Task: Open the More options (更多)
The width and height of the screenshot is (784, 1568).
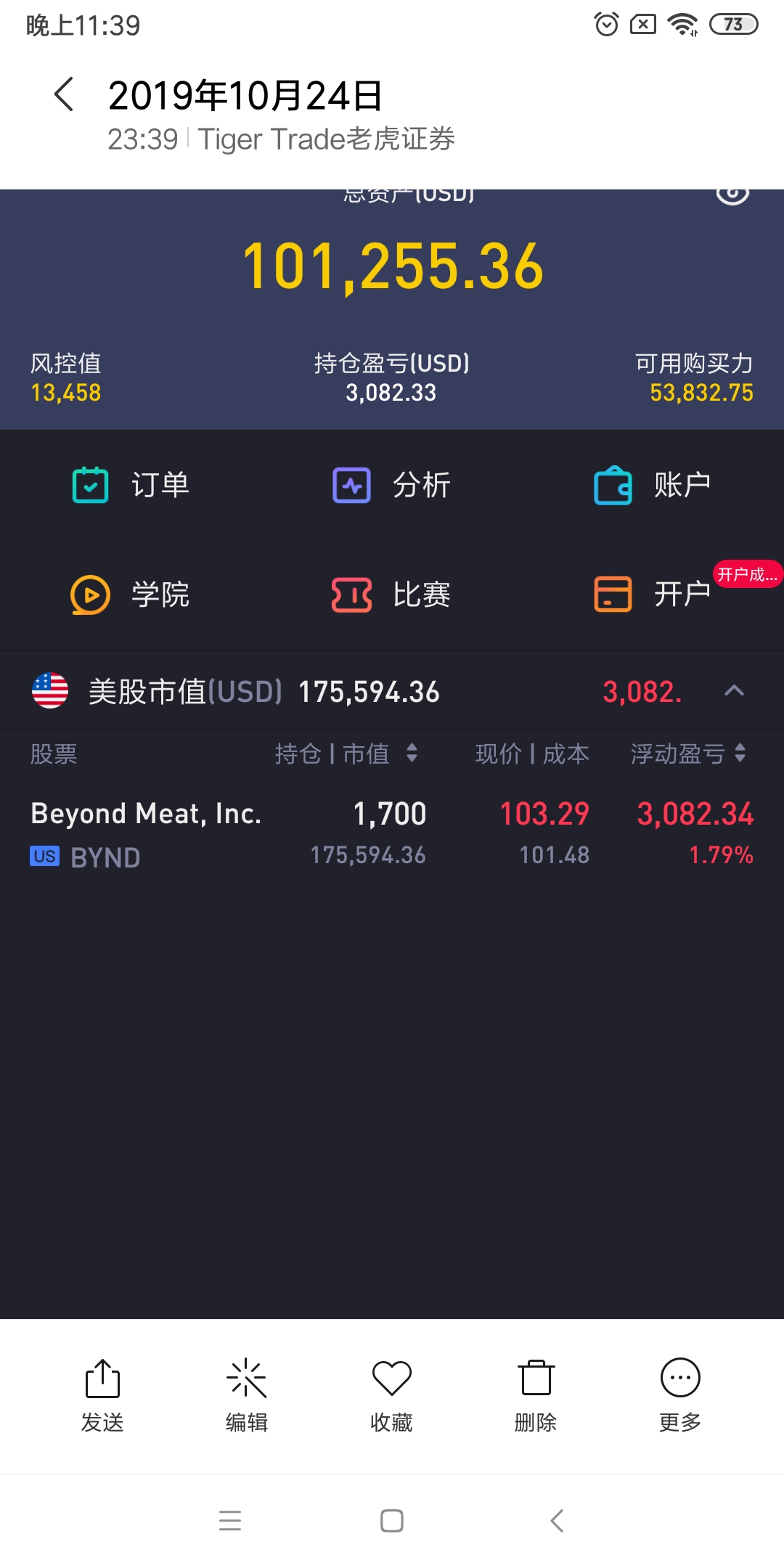Action: [680, 1395]
